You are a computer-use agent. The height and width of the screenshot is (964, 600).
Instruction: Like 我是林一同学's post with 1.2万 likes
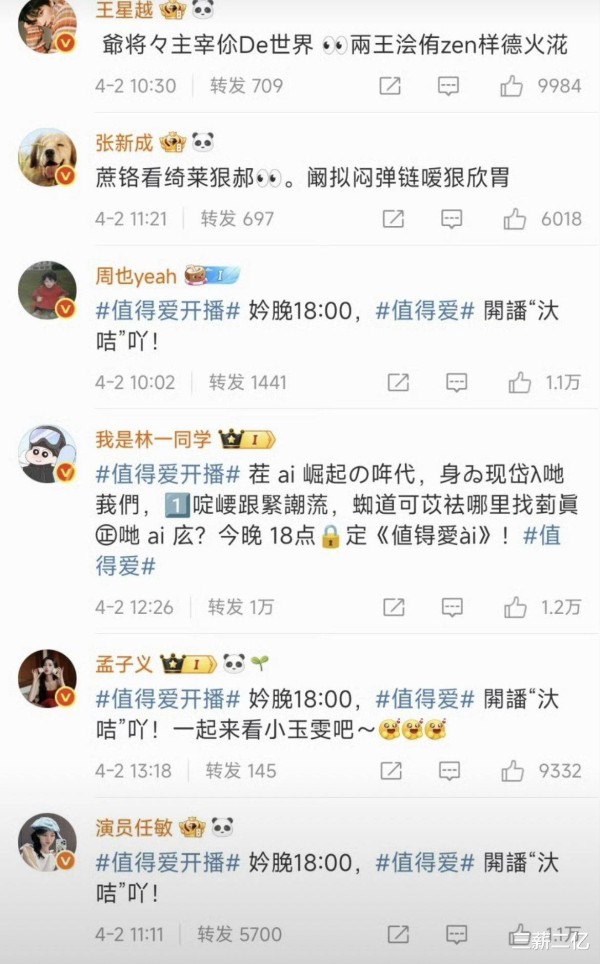515,607
